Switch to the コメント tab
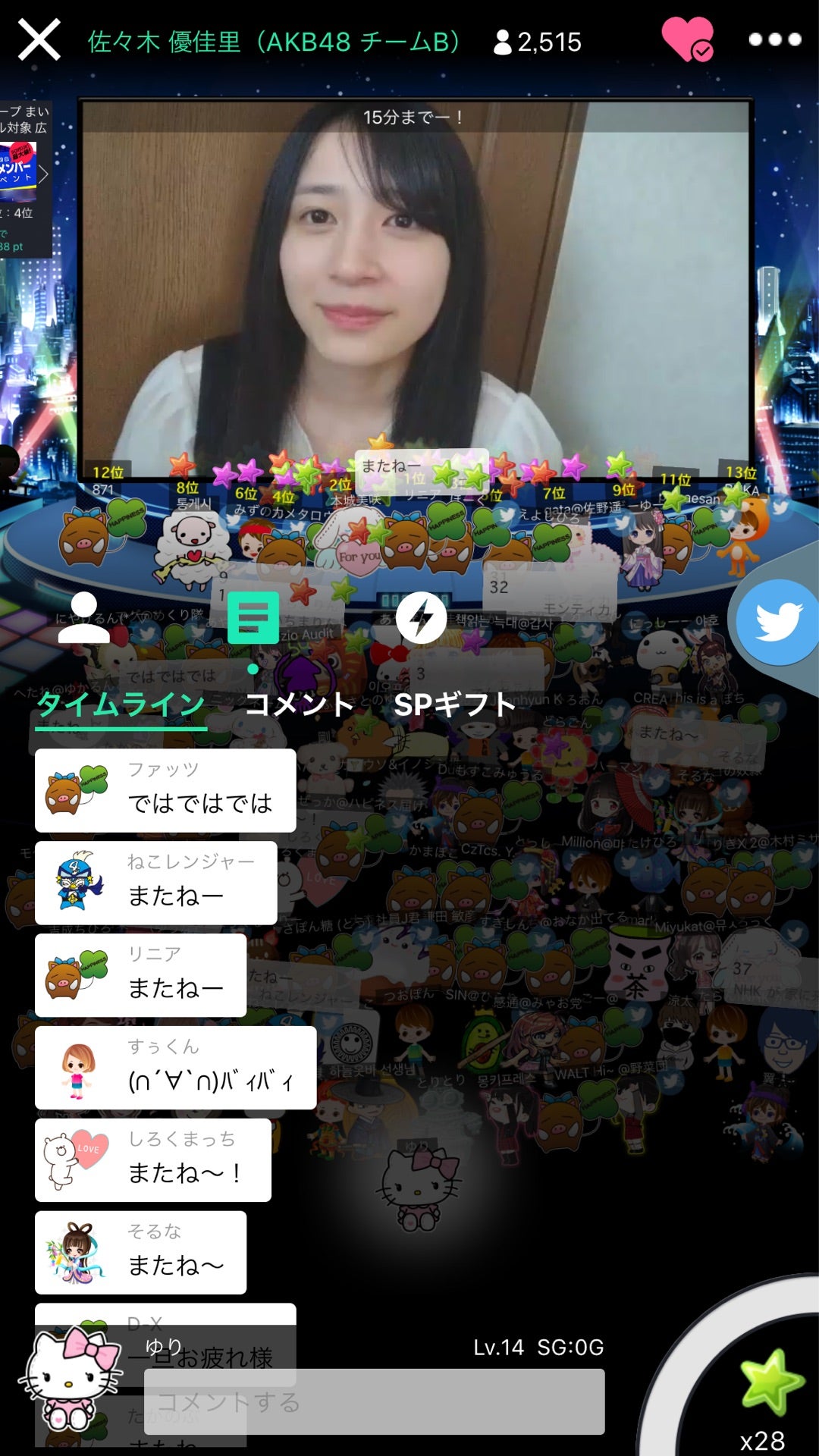Viewport: 819px width, 1456px height. (x=298, y=705)
